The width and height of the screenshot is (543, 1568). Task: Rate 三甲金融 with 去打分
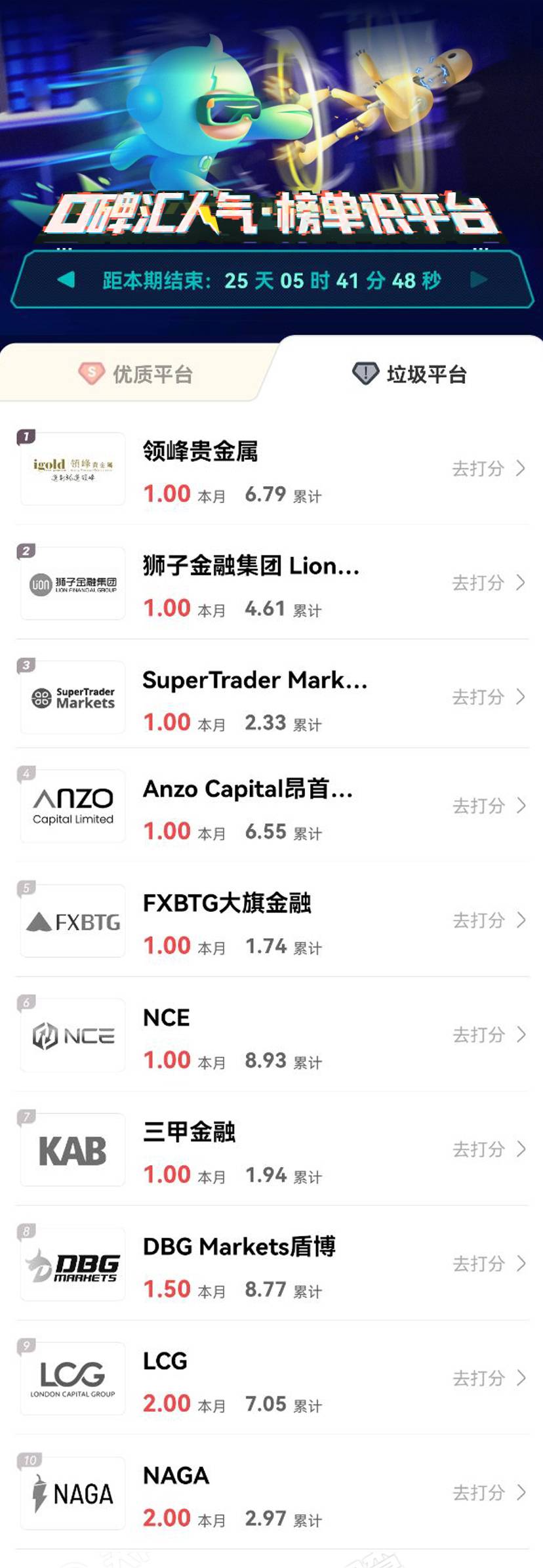pyautogui.click(x=488, y=1149)
